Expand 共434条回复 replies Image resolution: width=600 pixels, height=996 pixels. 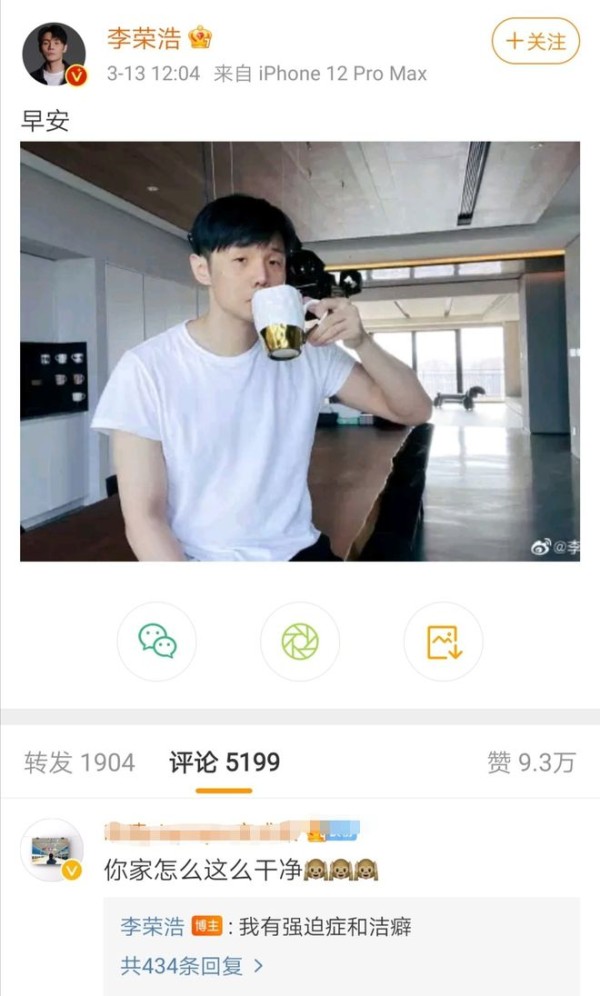(x=192, y=966)
